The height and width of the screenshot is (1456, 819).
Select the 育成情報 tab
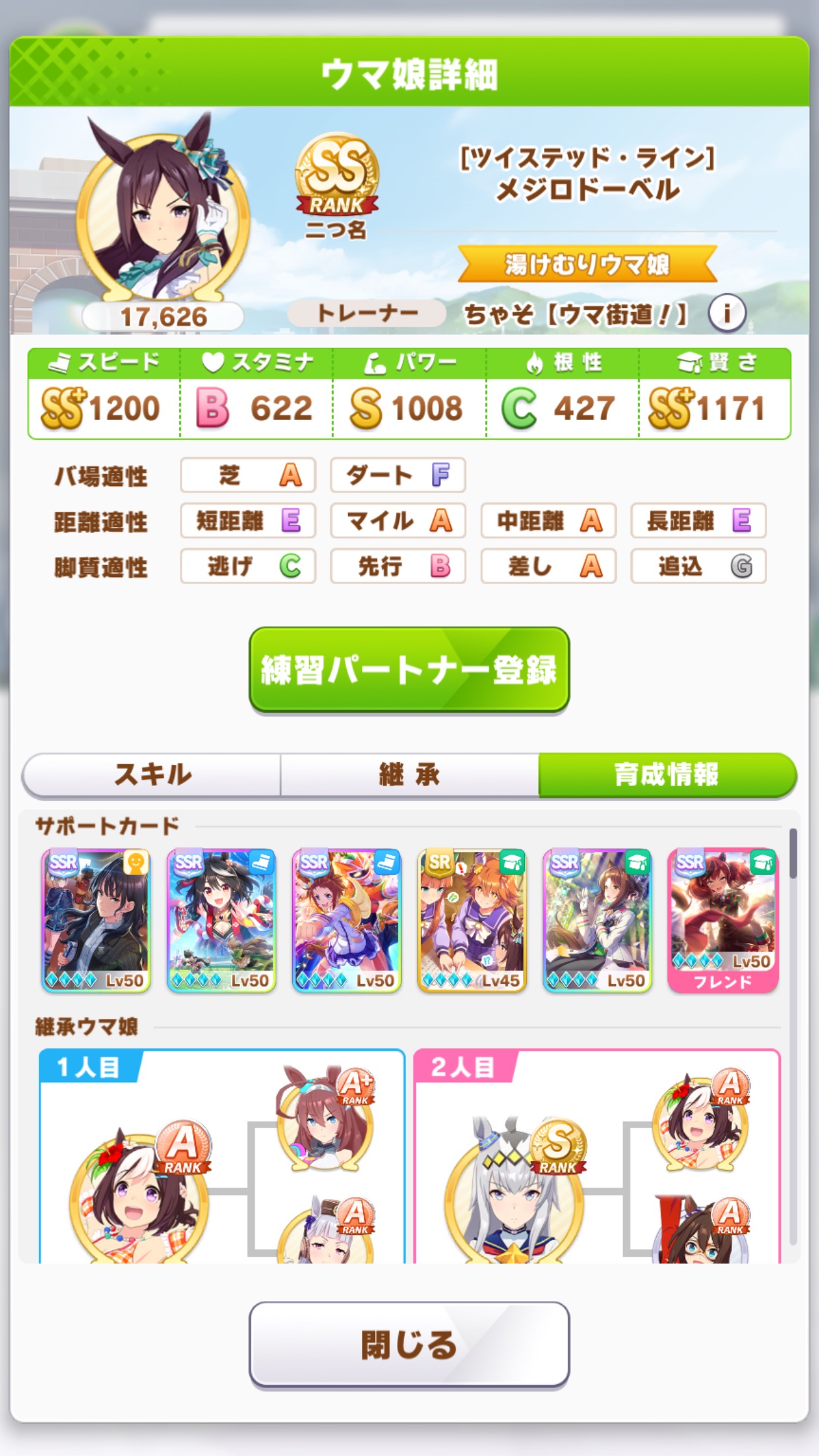click(667, 774)
